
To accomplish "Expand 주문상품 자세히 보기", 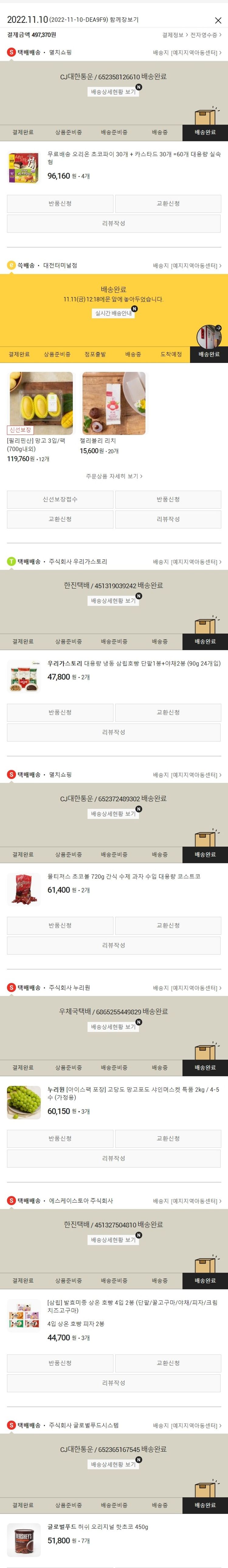I will (x=114, y=477).
